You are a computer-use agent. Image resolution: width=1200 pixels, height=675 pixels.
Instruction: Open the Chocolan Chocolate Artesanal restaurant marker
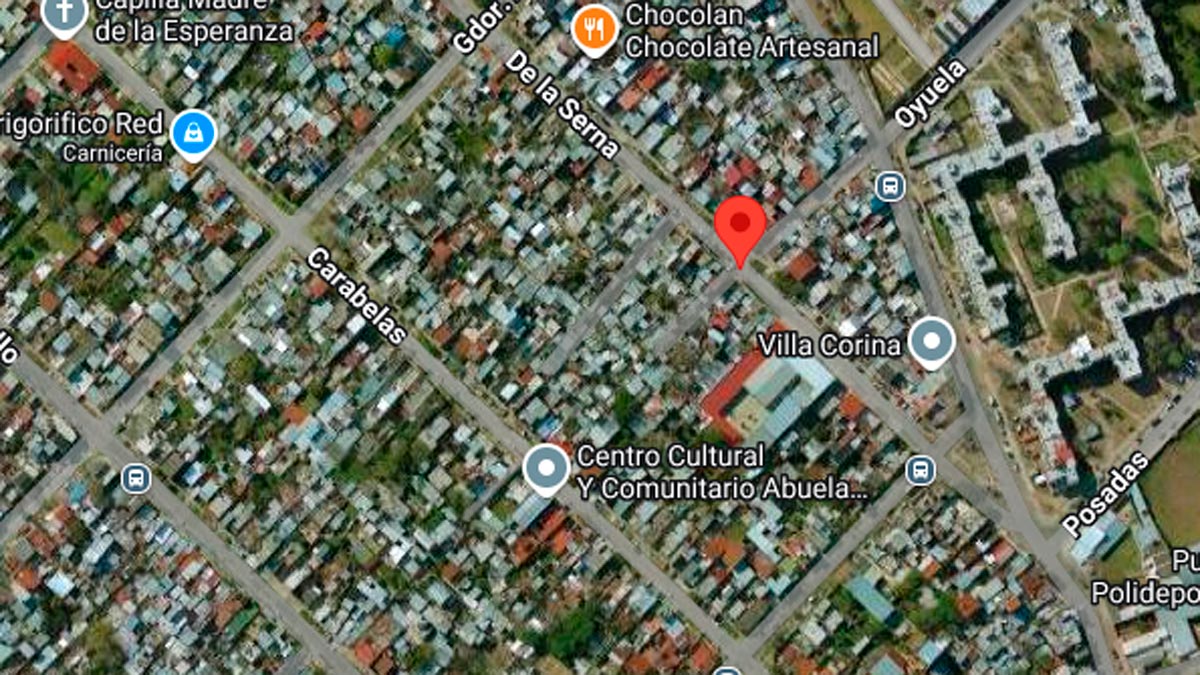pos(595,30)
